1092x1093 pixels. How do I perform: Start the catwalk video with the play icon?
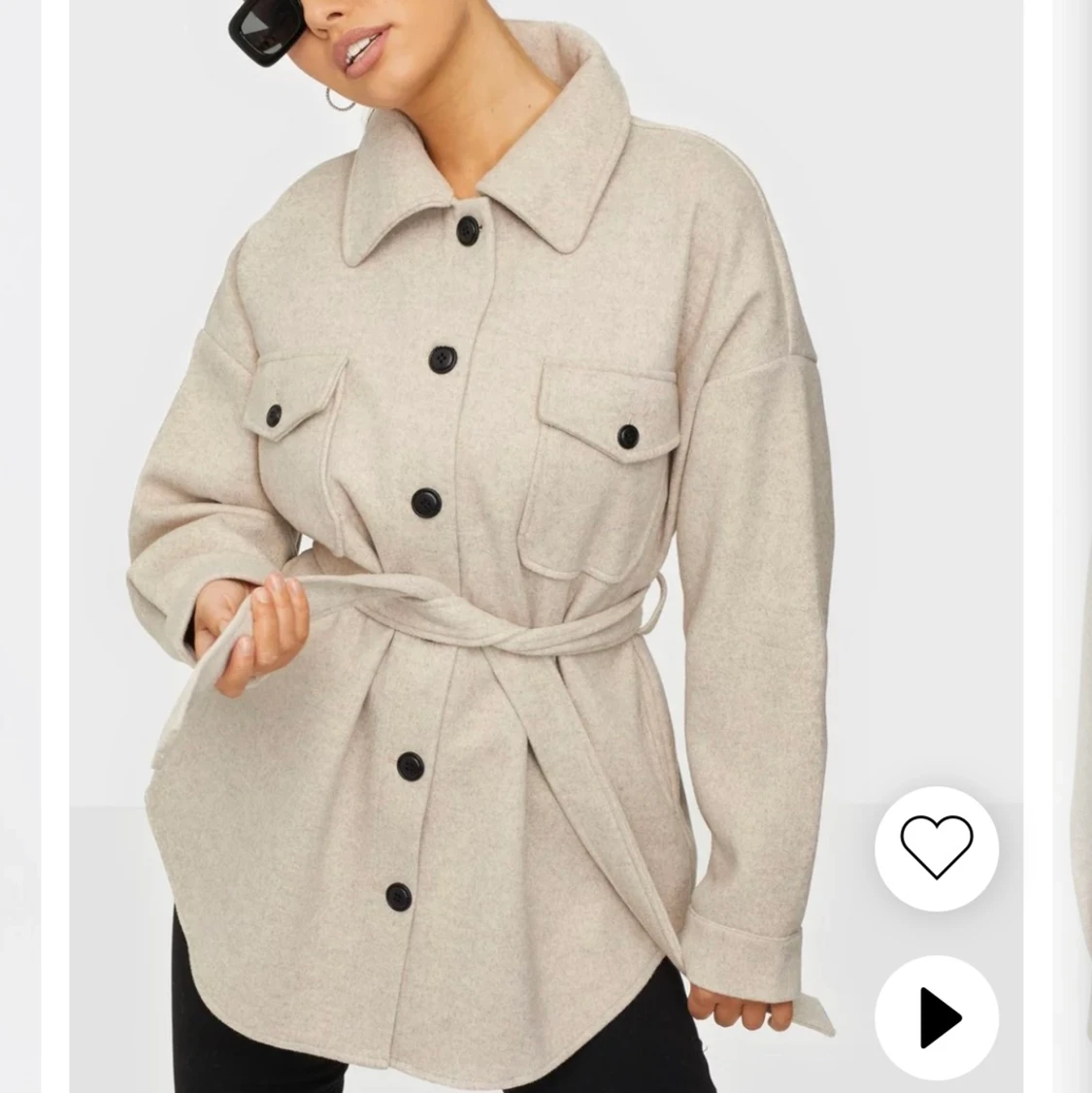click(937, 1016)
